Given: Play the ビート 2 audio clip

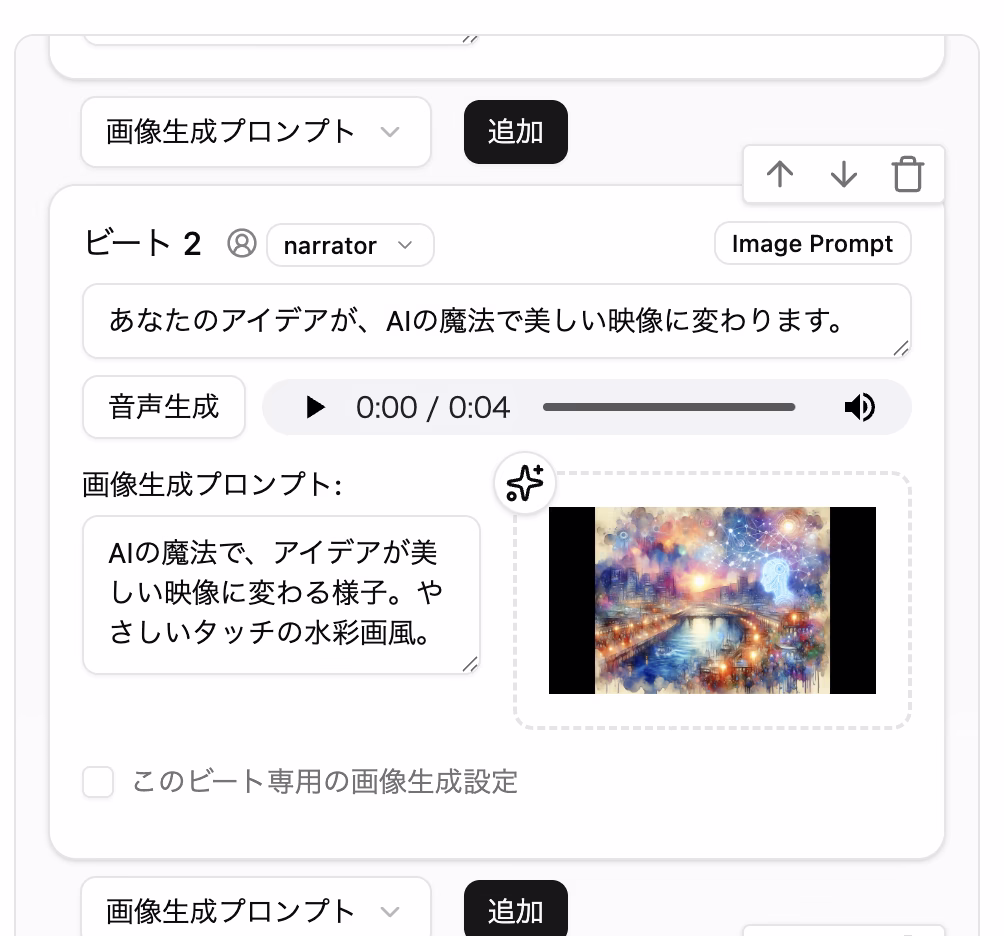Looking at the screenshot, I should click(315, 407).
